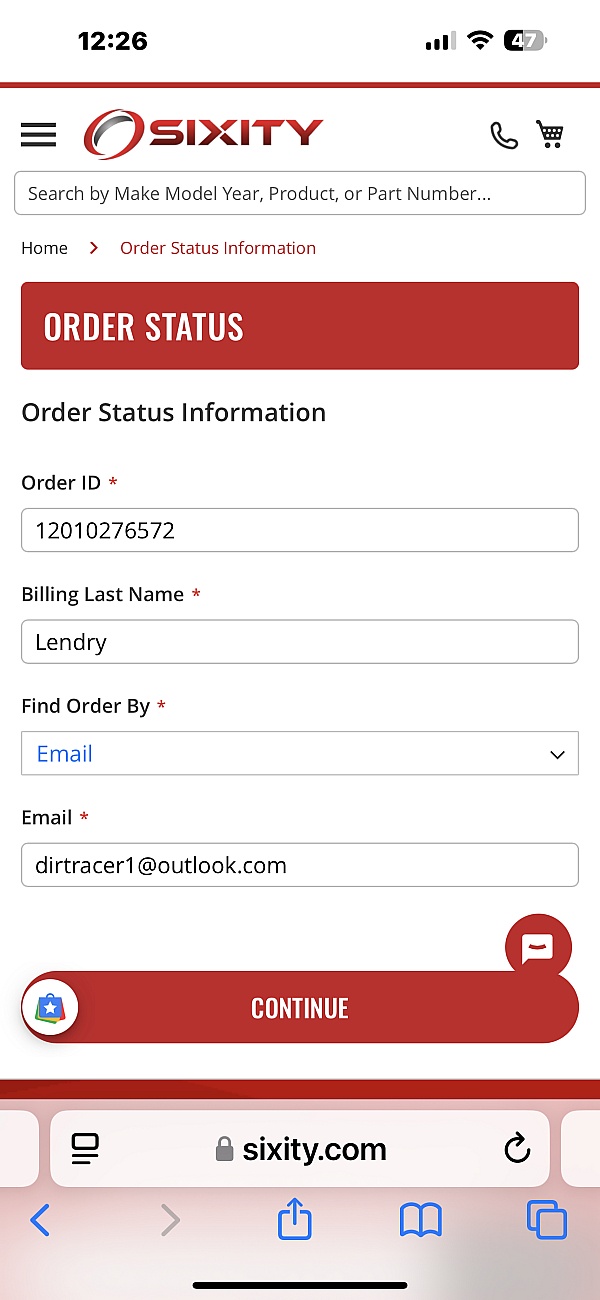Open the page format menu
The width and height of the screenshot is (600, 1300).
point(85,1149)
